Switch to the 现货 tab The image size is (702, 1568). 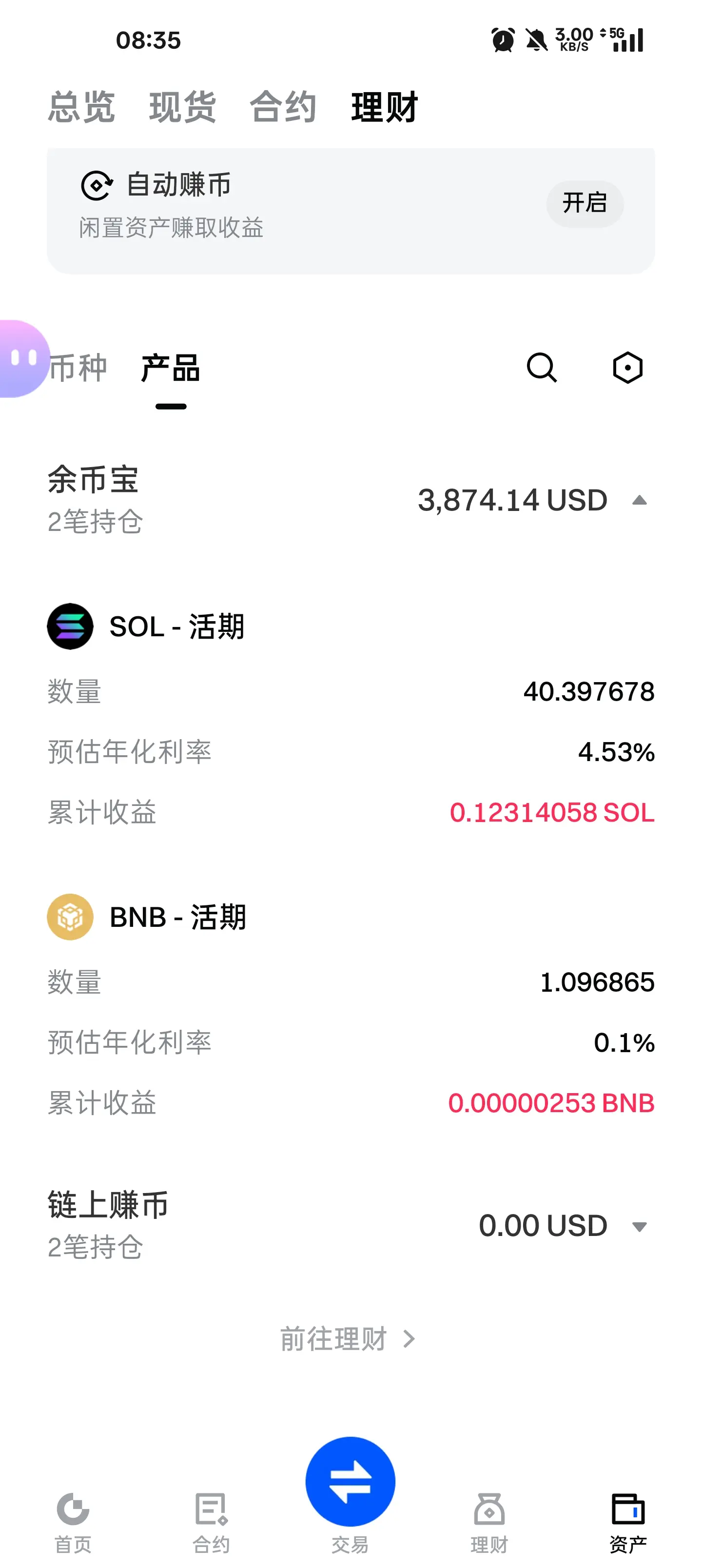182,107
